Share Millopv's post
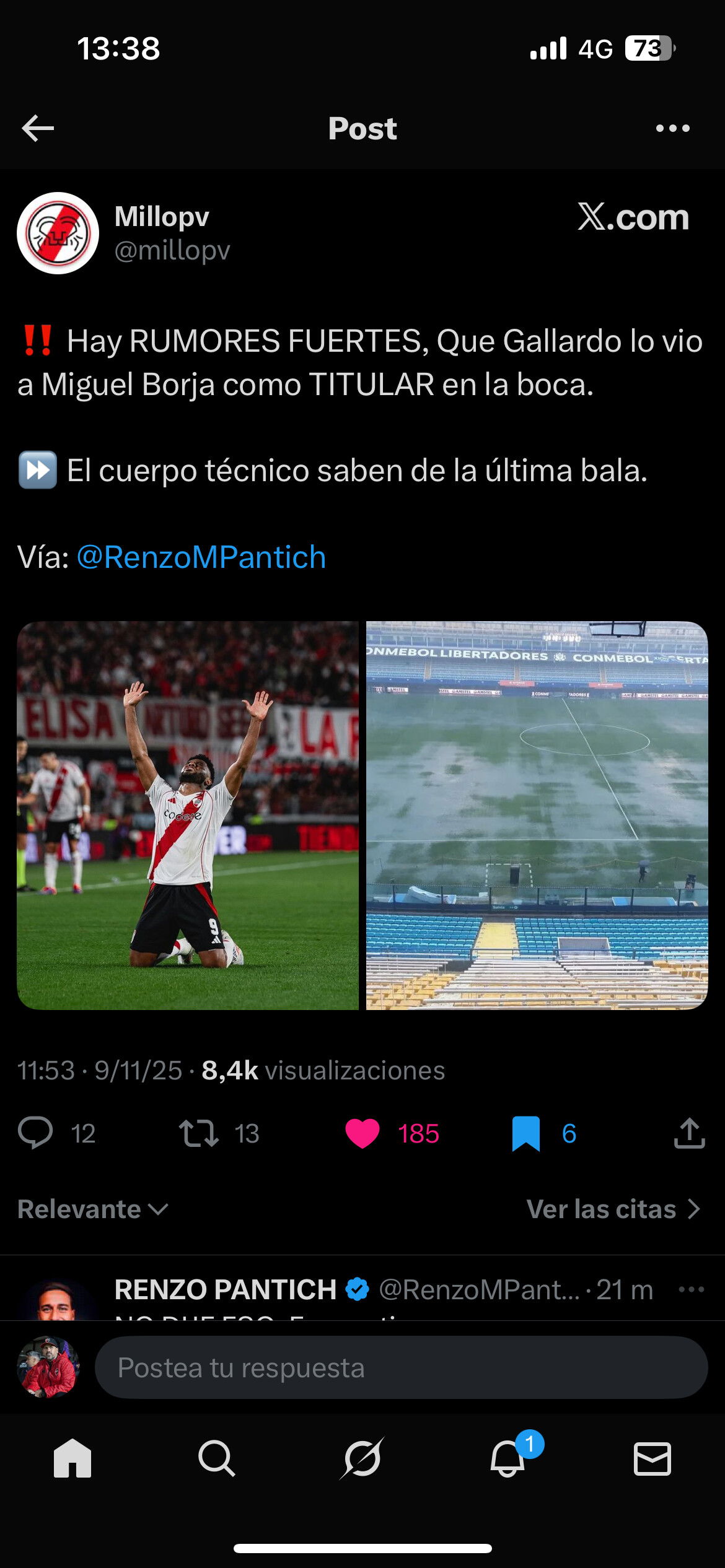 [689, 1133]
